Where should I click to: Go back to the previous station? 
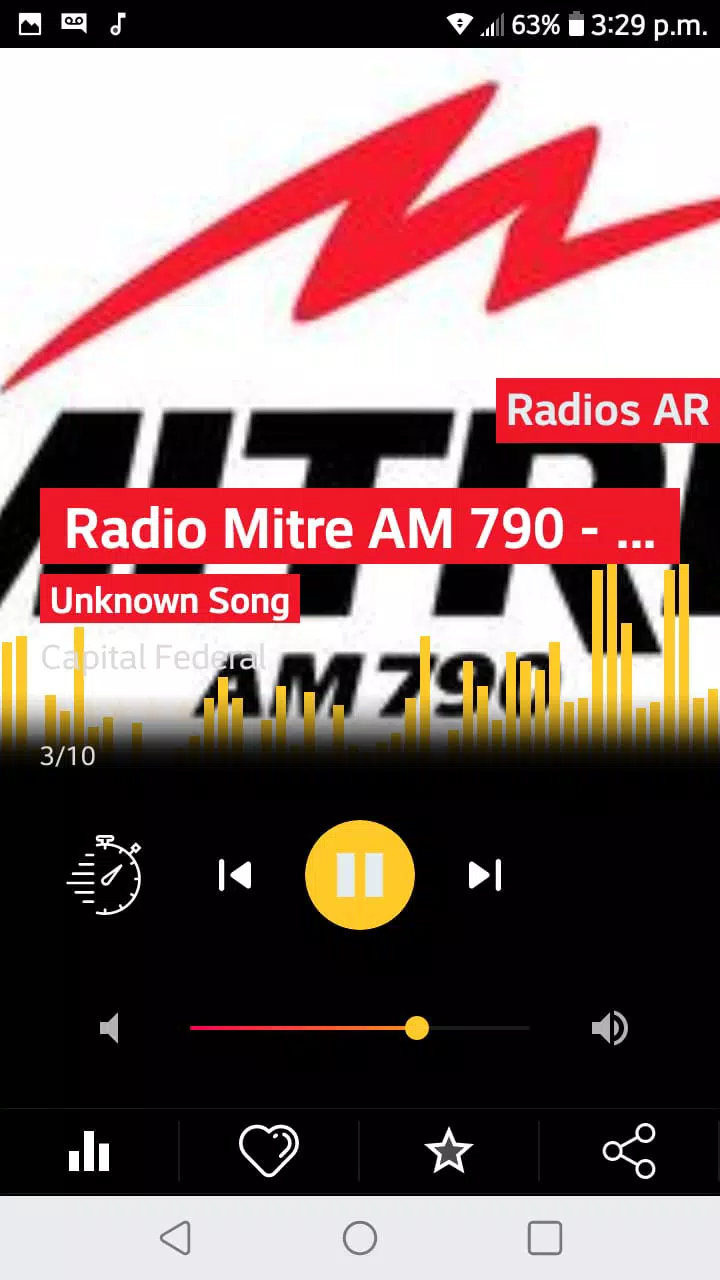[234, 875]
